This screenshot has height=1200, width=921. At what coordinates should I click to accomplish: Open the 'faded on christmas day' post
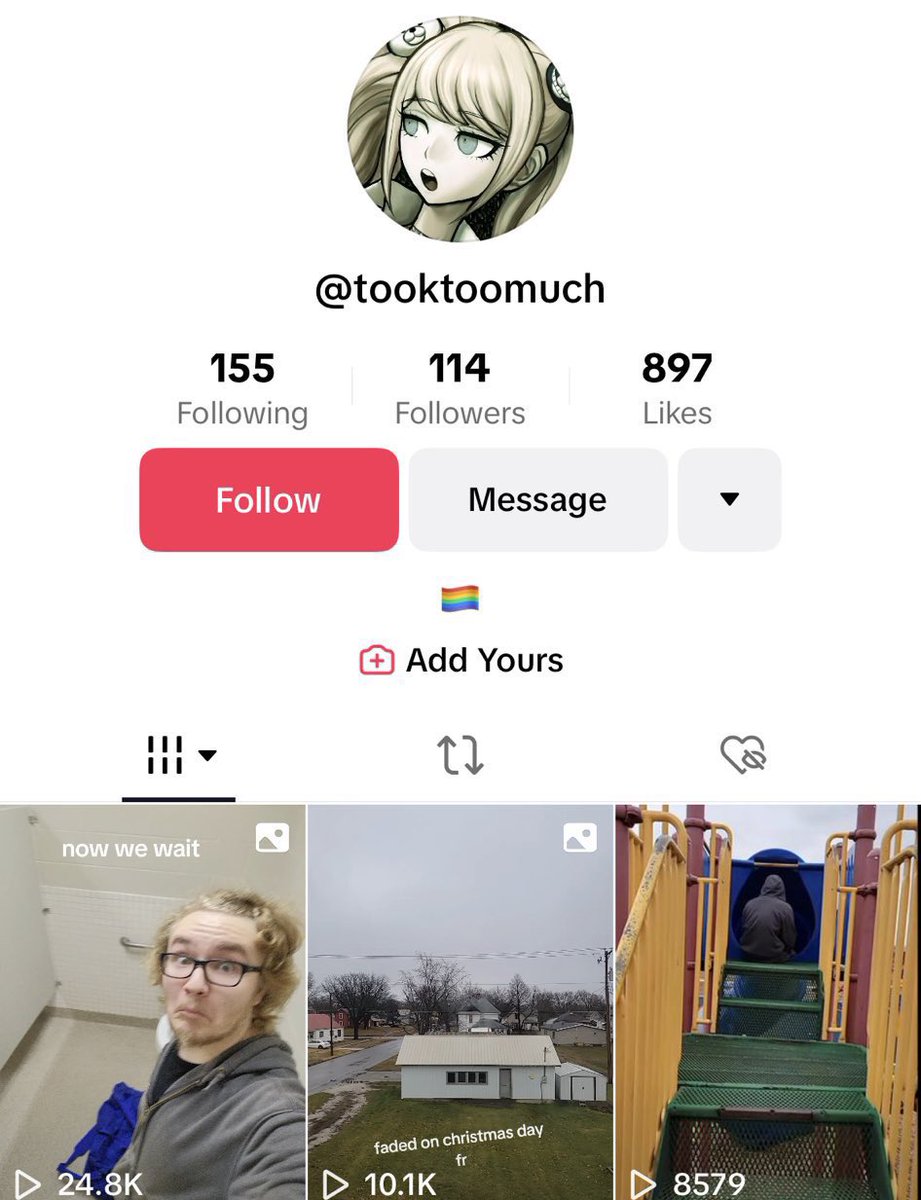(x=460, y=1000)
